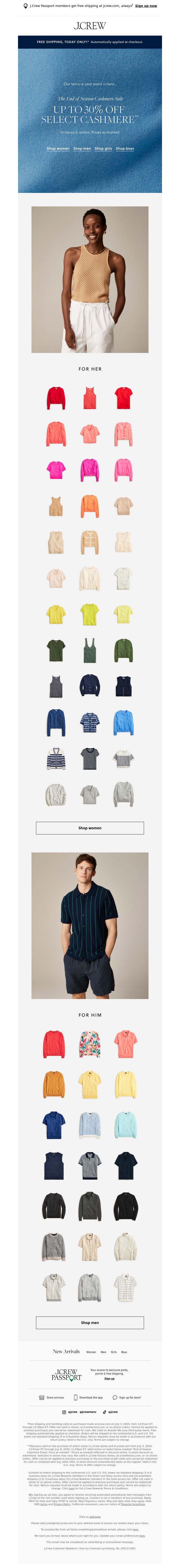Open New Arrivals for Boys

124,1352
